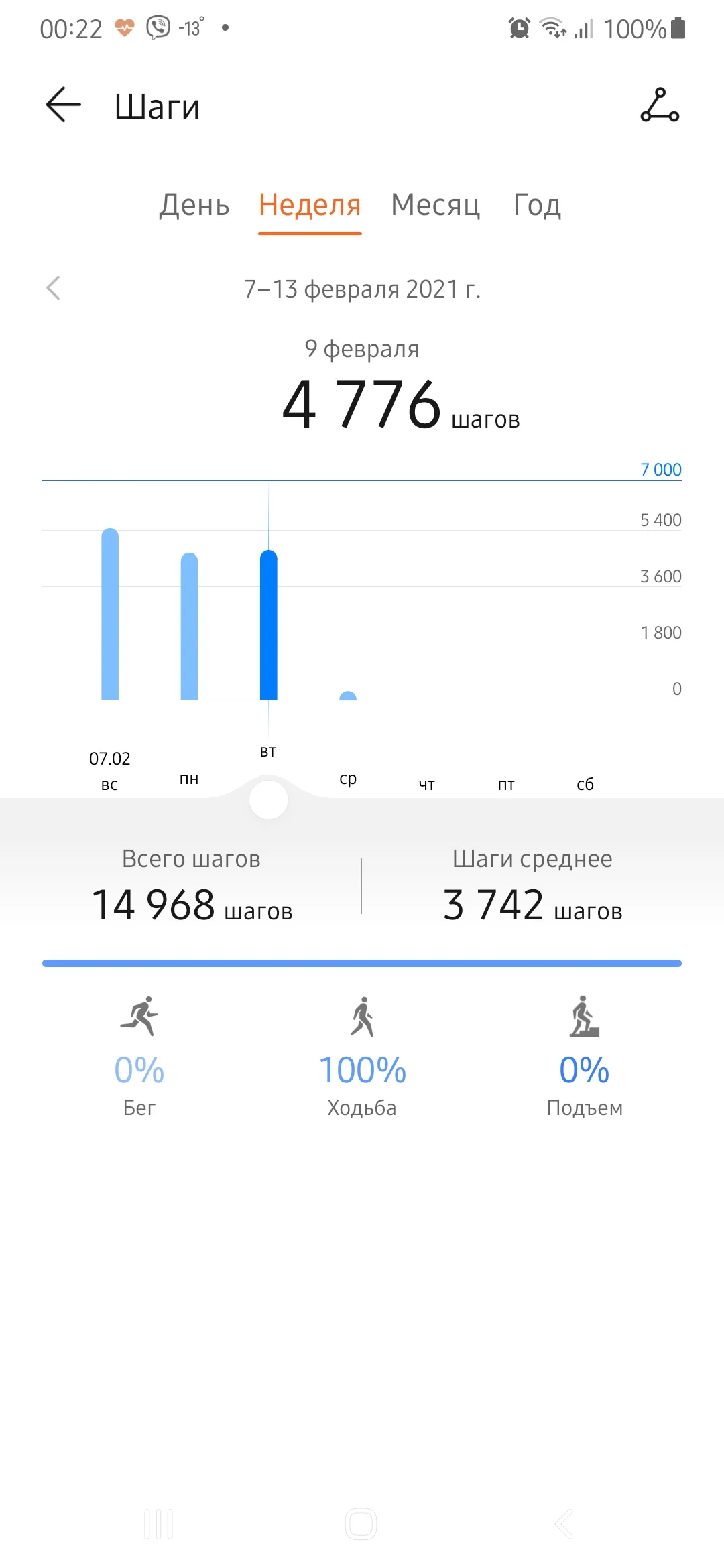
Task: Select the ср bar in the chart
Action: click(x=348, y=696)
